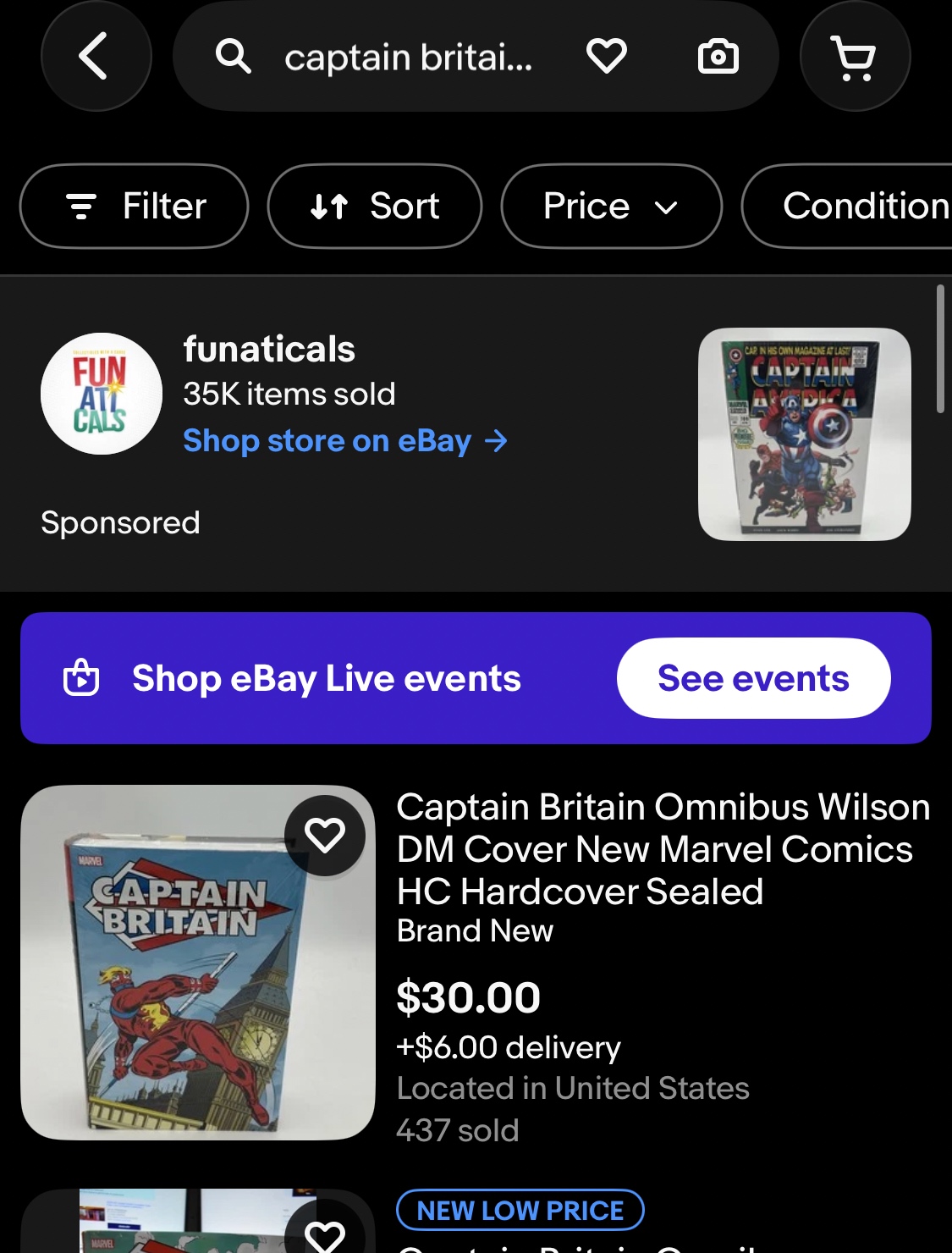952x1253 pixels.
Task: Open the Condition filter chip
Action: tap(855, 206)
